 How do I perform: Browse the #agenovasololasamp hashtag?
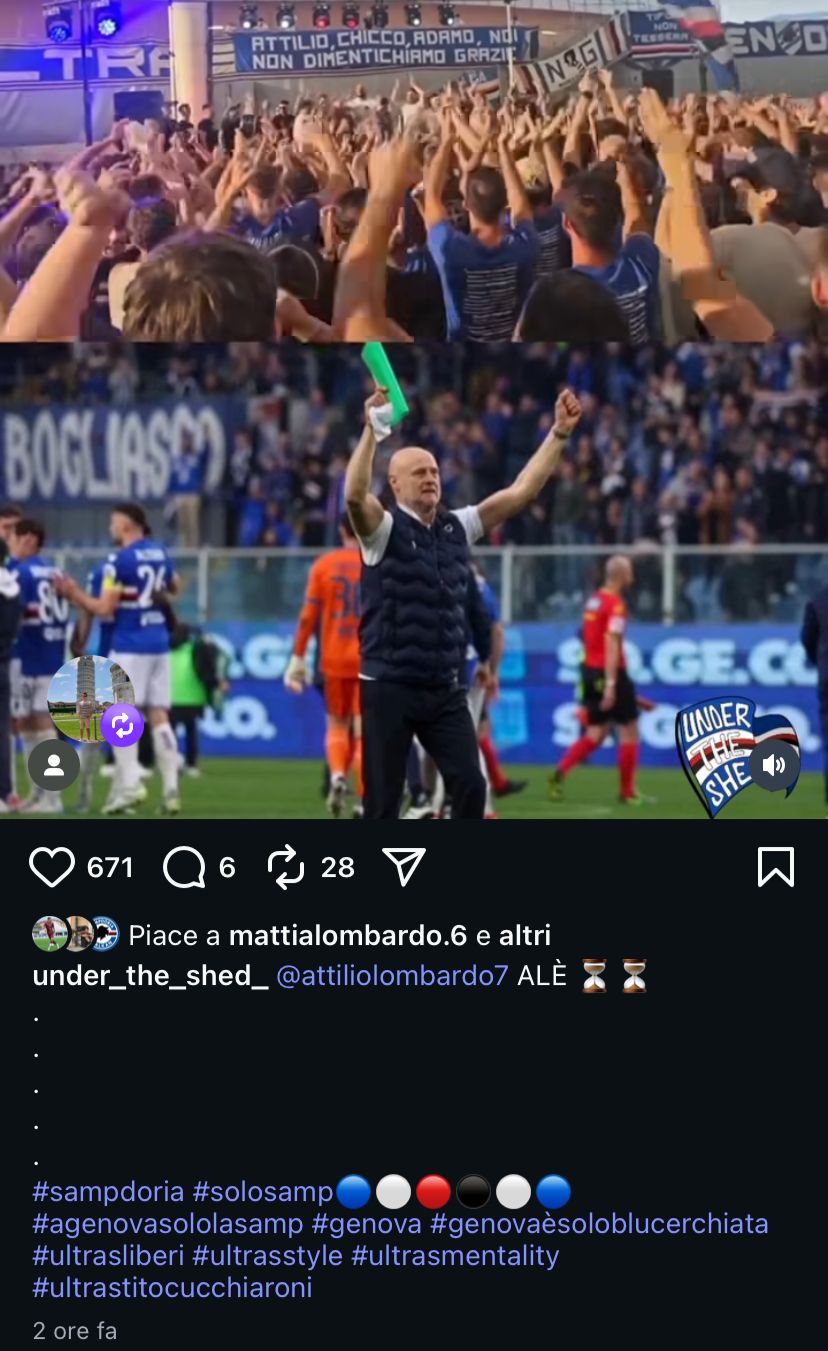tap(168, 1224)
